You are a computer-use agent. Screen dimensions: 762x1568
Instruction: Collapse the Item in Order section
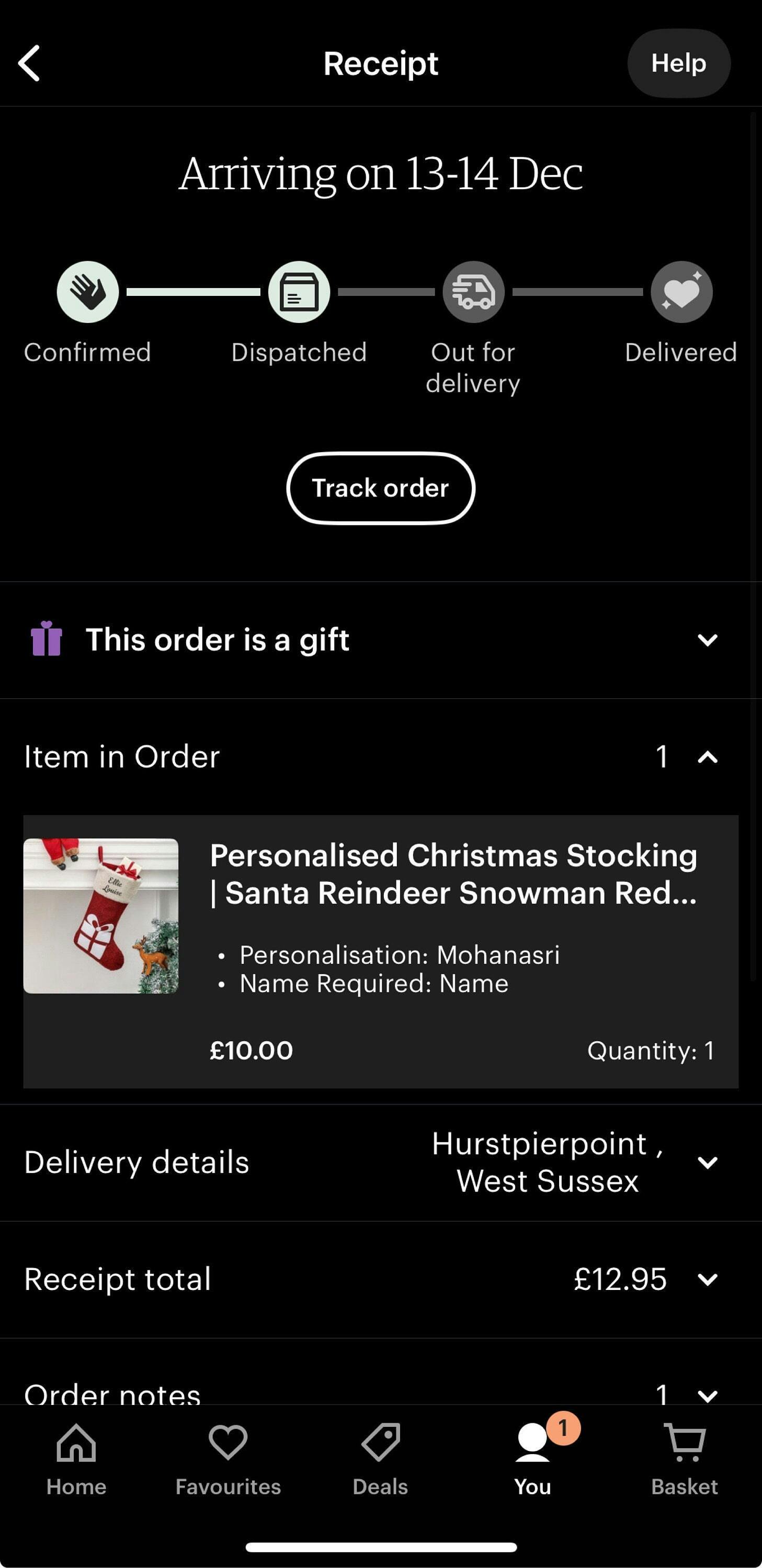[707, 757]
